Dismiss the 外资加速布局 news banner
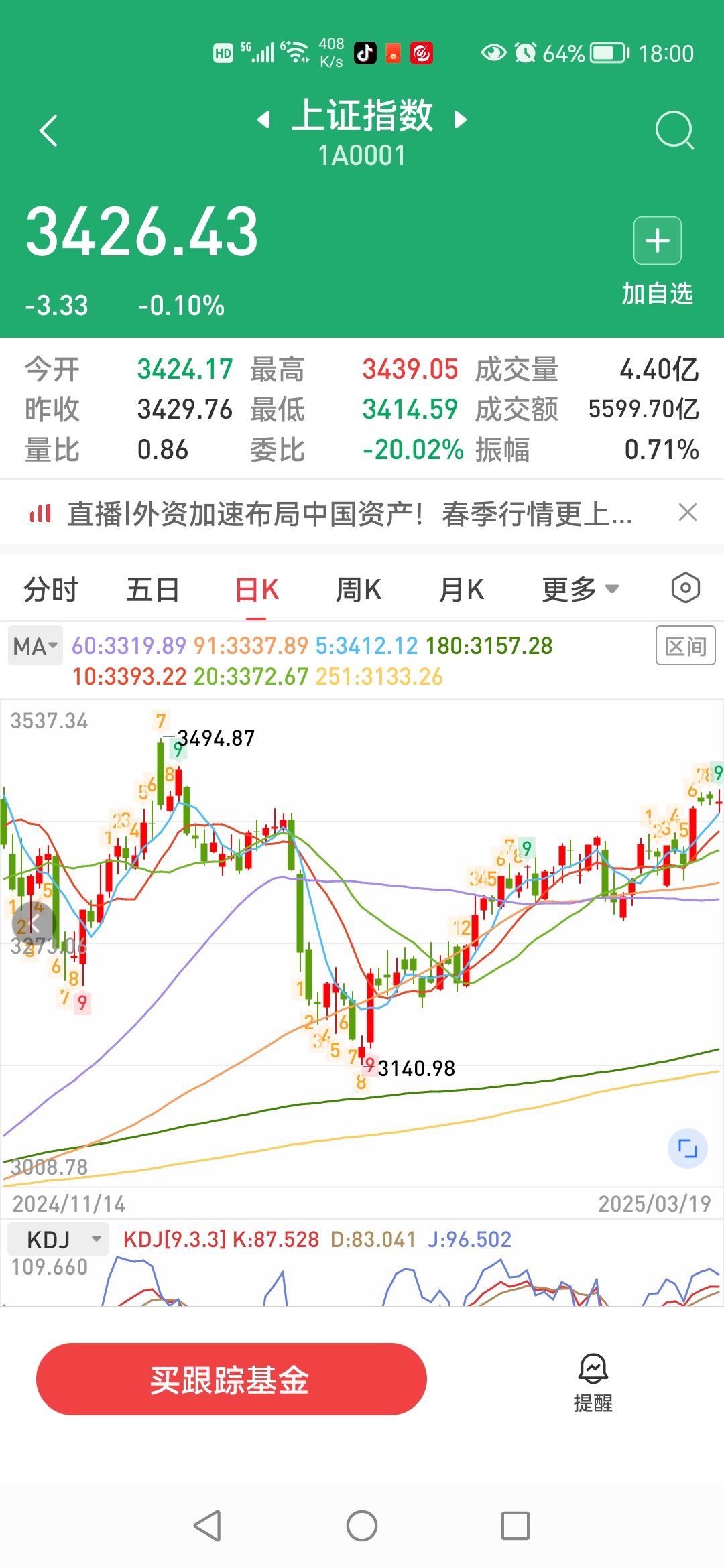The image size is (724, 1568). 688,512
